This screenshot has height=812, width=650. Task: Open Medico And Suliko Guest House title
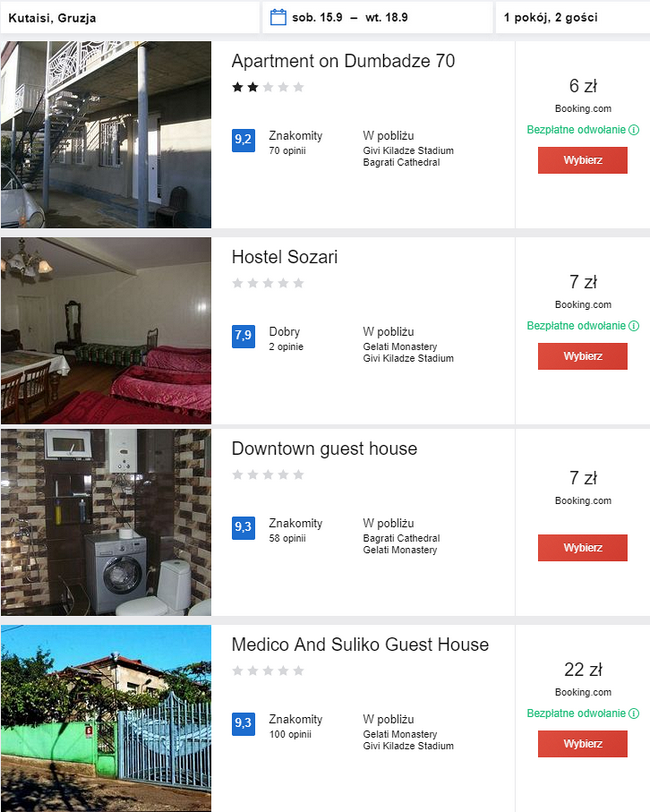pos(360,645)
